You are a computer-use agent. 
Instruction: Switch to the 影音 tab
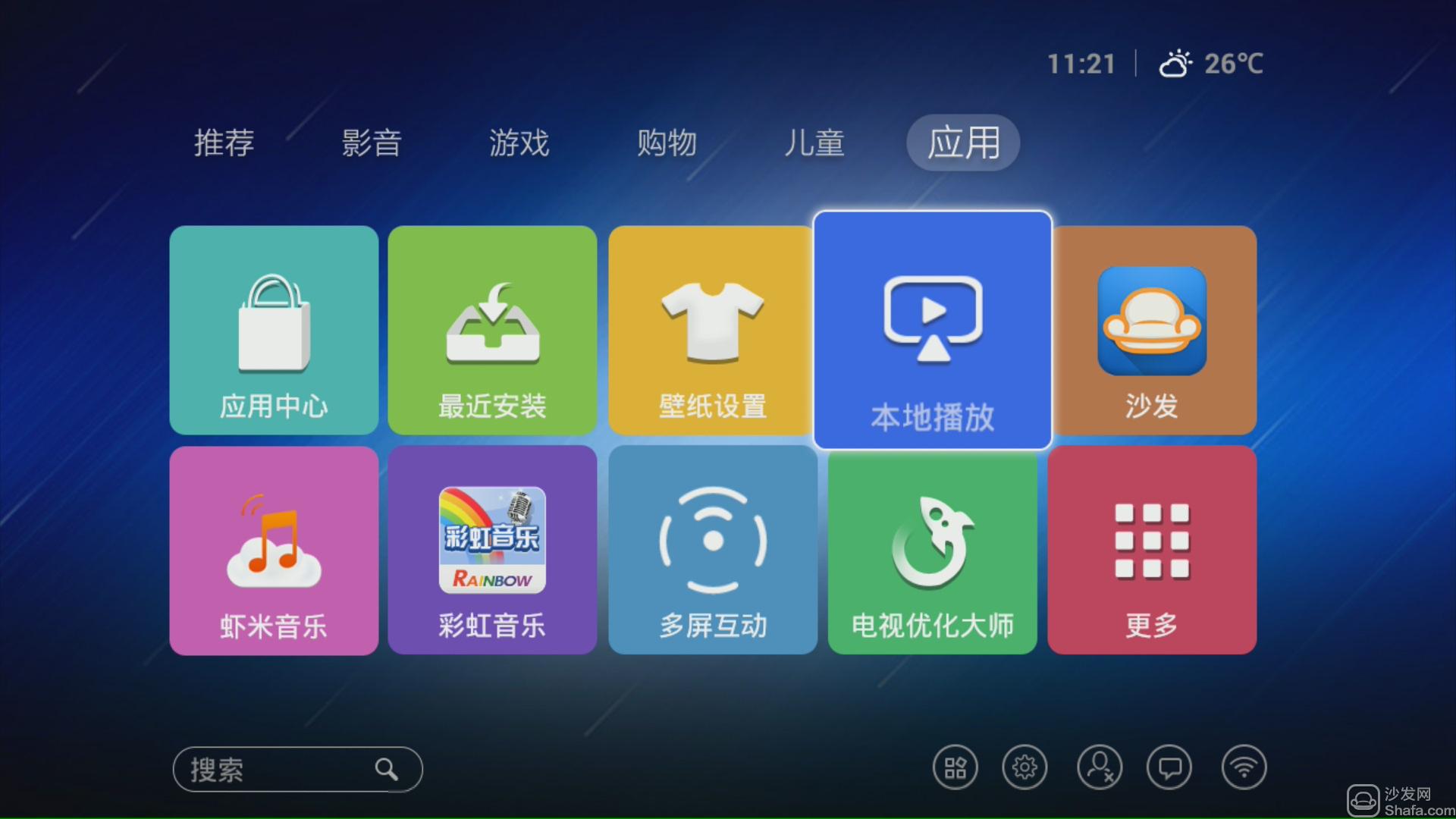(x=371, y=143)
